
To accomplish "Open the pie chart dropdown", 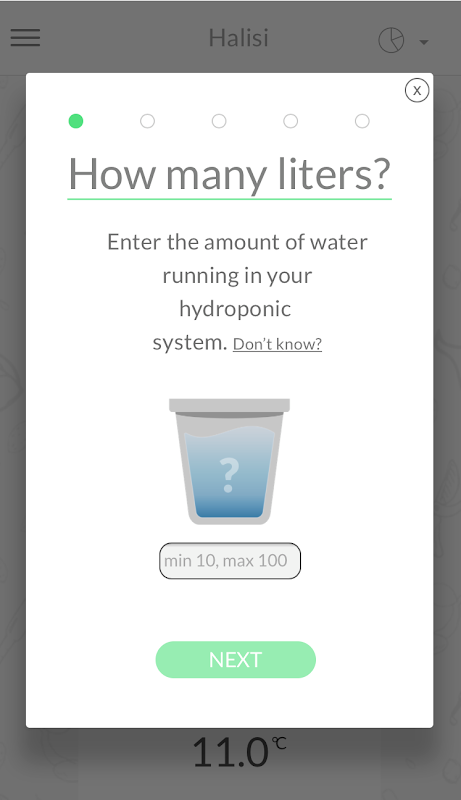I will (x=403, y=40).
